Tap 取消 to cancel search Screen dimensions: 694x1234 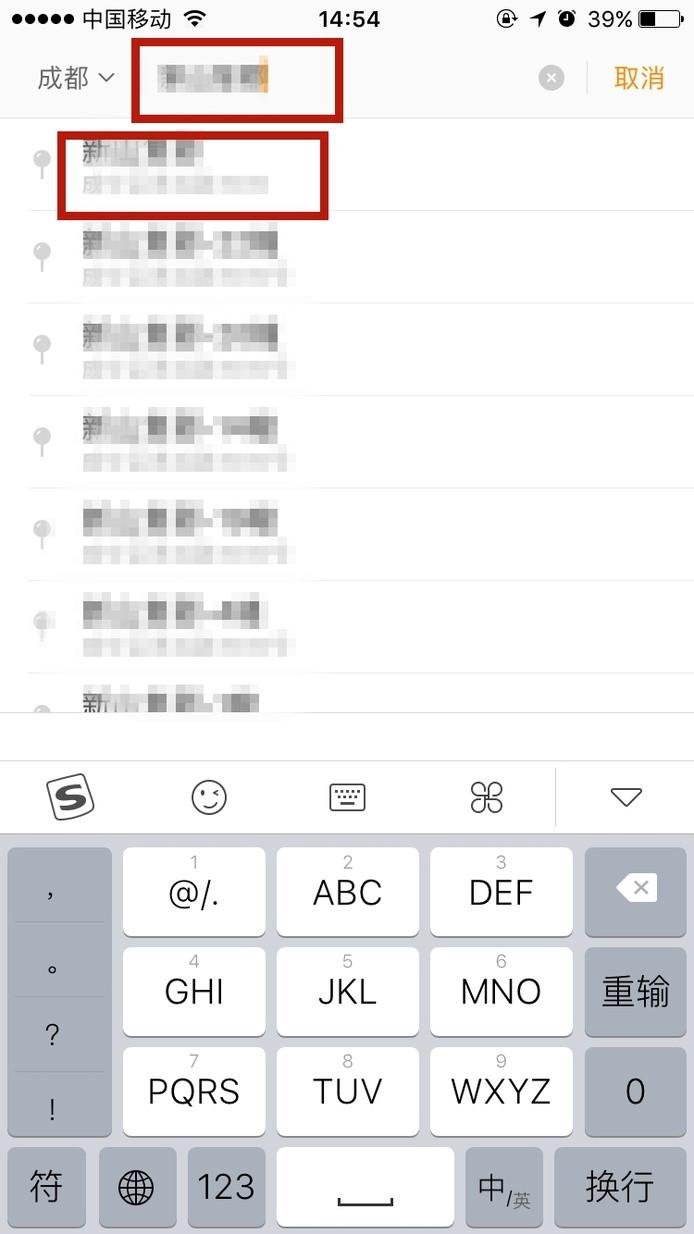coord(639,78)
